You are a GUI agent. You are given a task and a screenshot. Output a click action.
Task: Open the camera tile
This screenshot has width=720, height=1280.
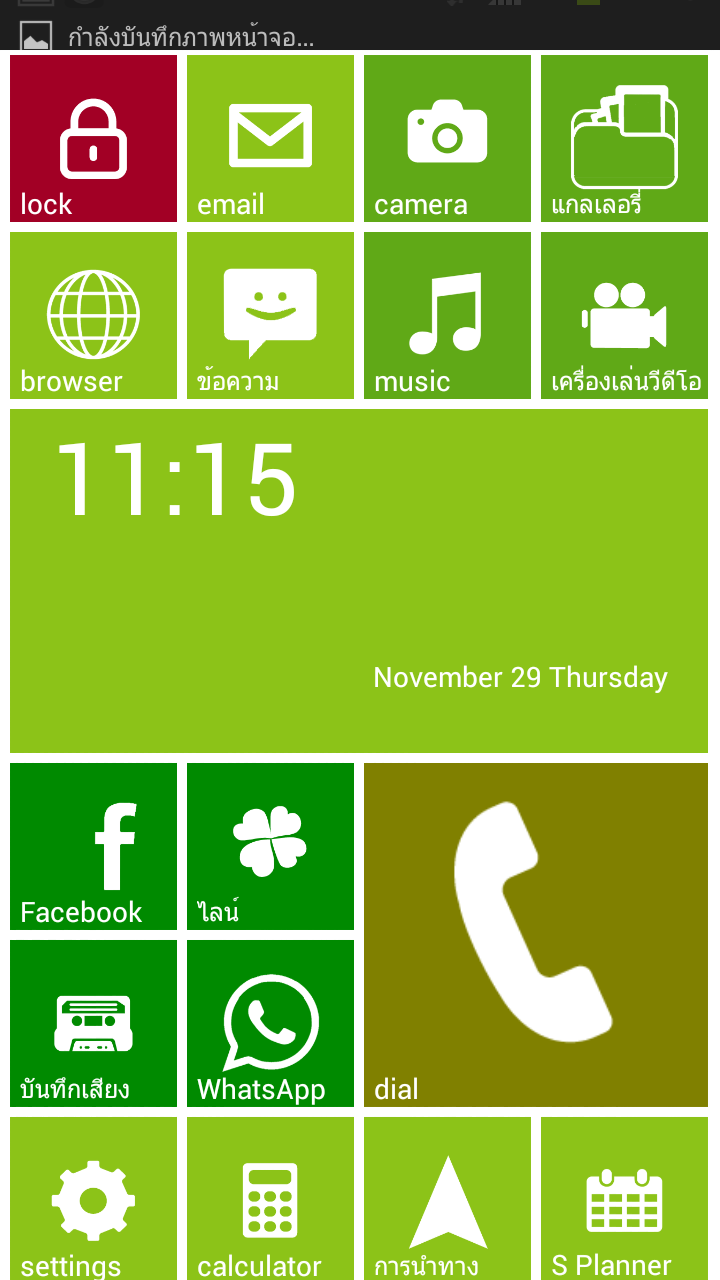pos(447,138)
